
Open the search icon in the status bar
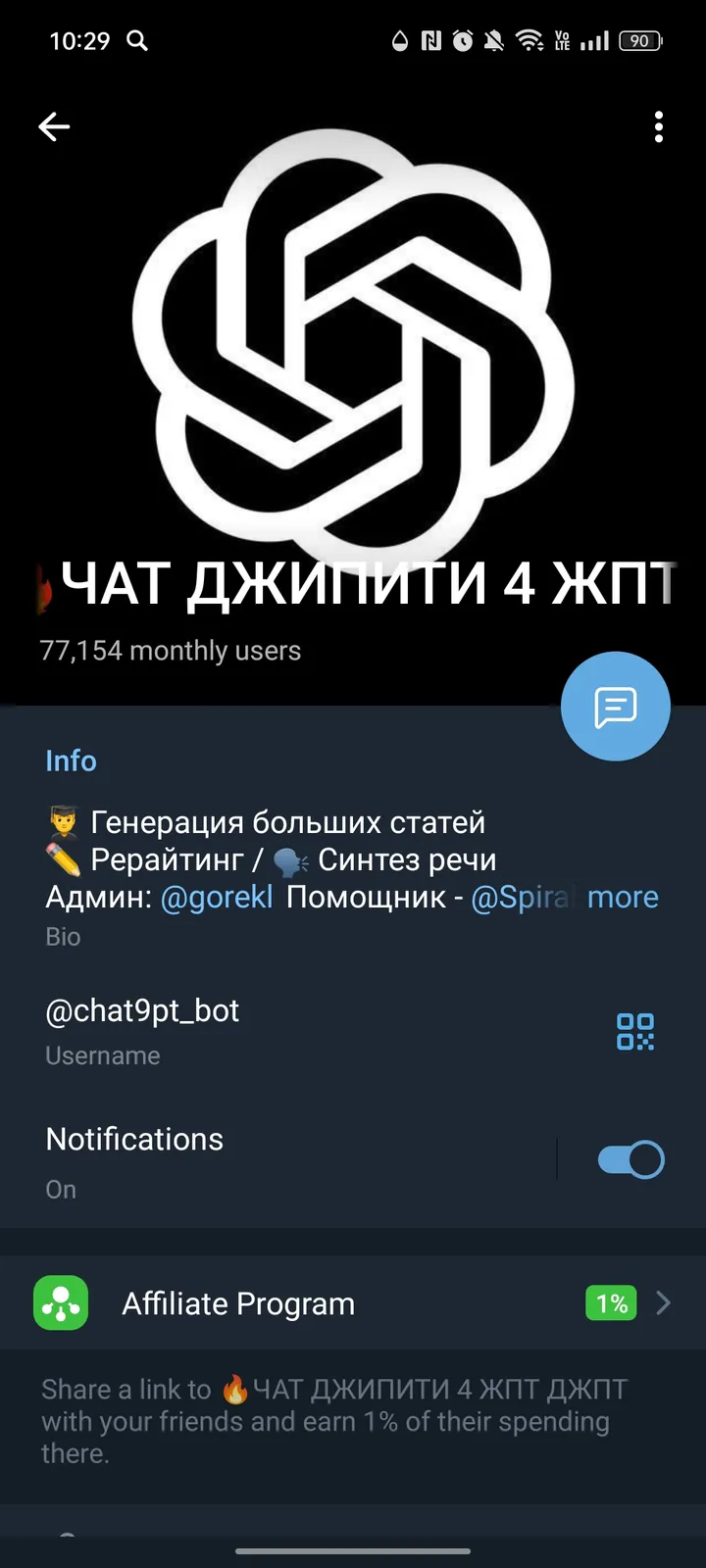point(138,41)
